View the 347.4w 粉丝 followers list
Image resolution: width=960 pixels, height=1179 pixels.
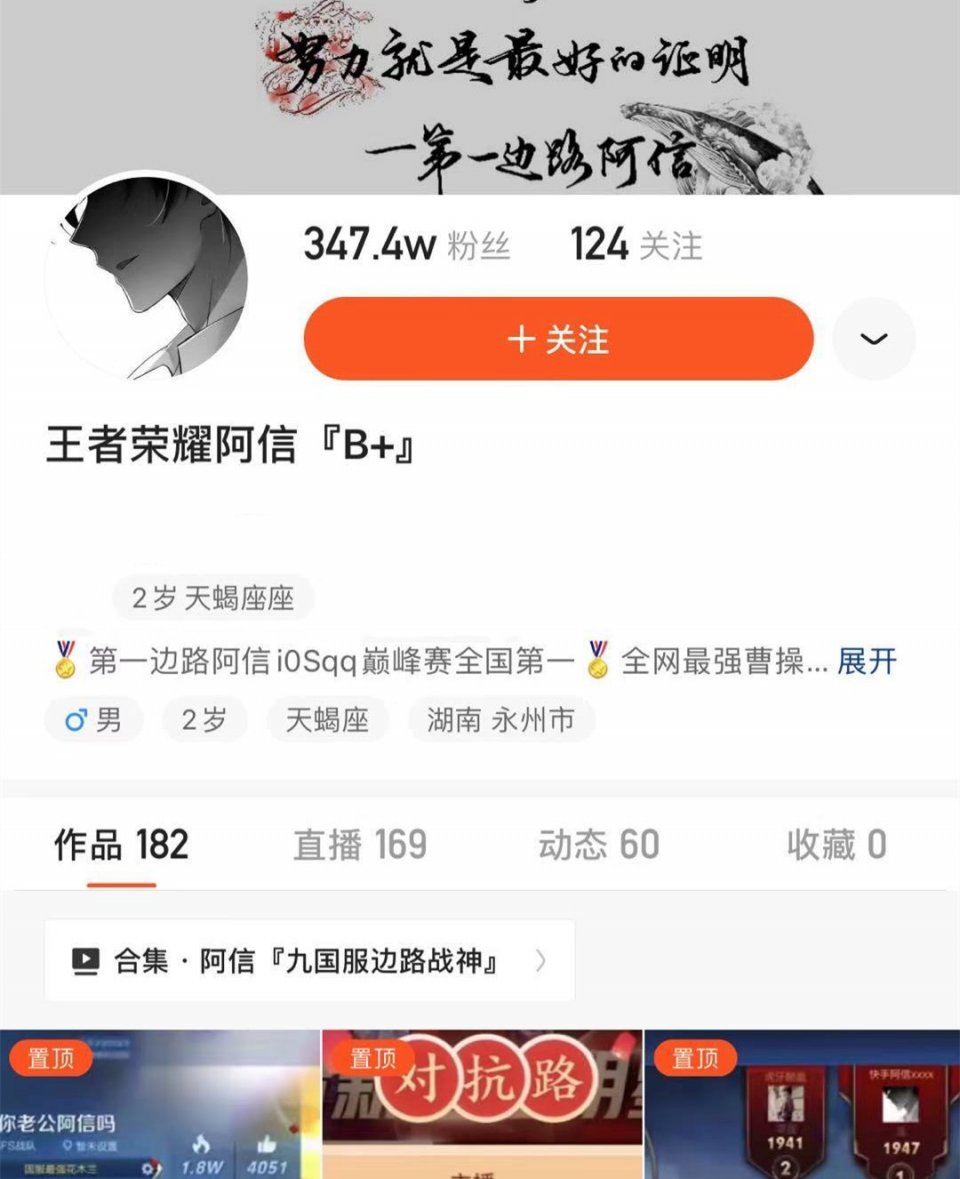coord(406,245)
